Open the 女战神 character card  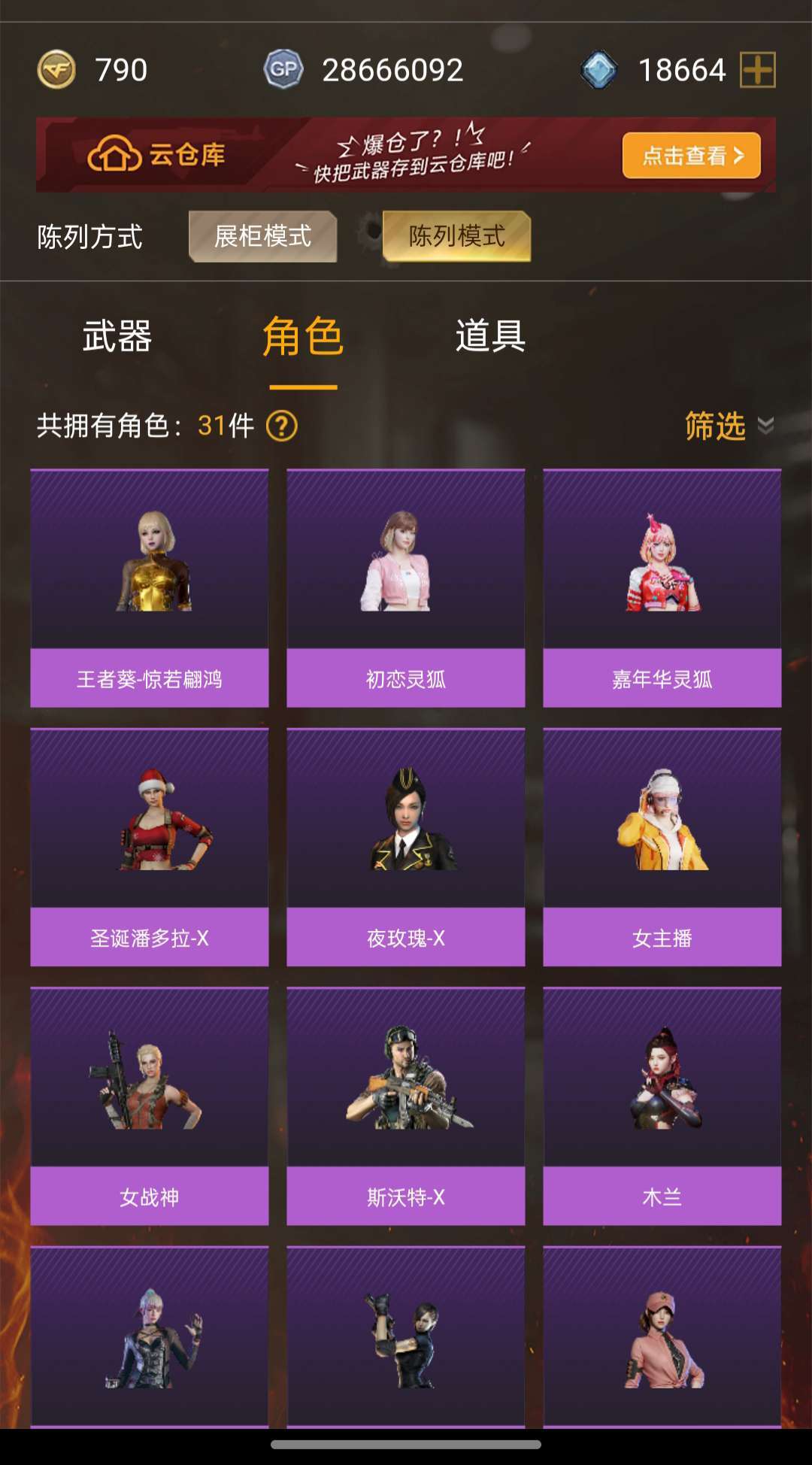click(x=150, y=1106)
